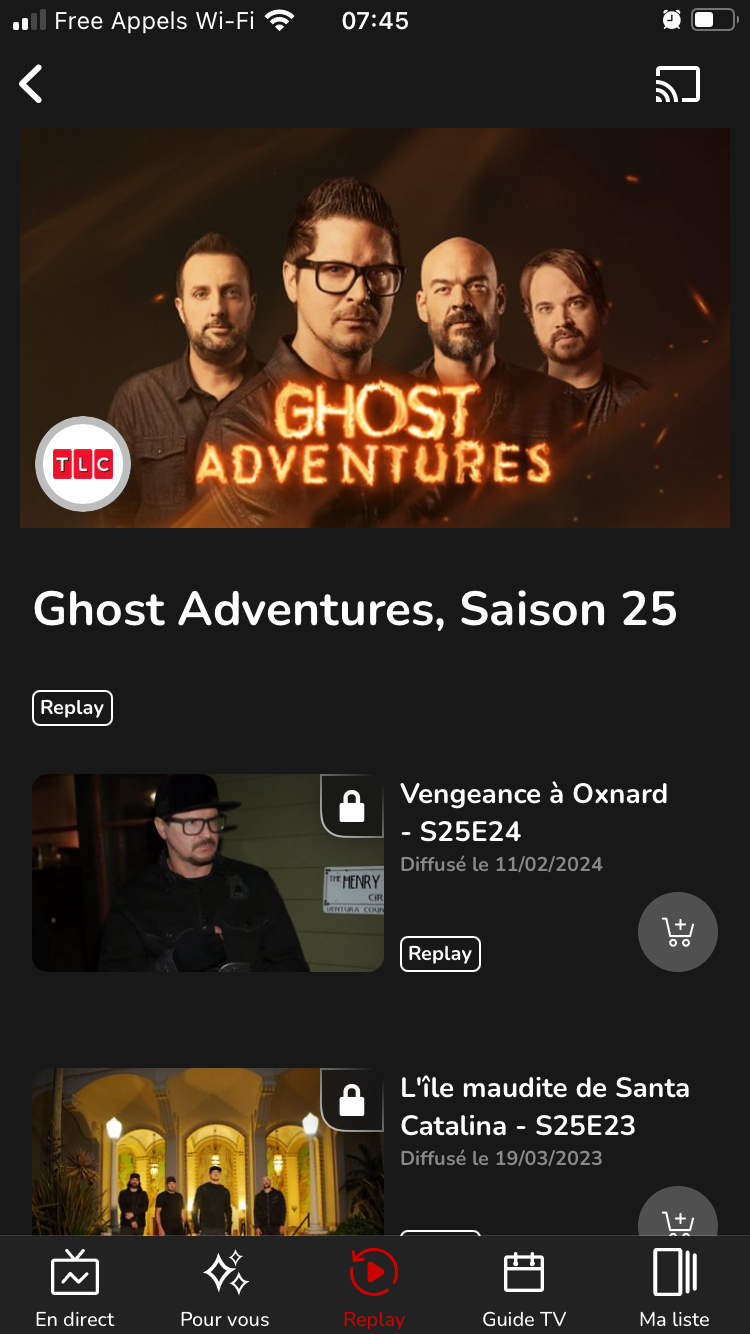Open the cast to screen icon
The image size is (750, 1334).
677,85
